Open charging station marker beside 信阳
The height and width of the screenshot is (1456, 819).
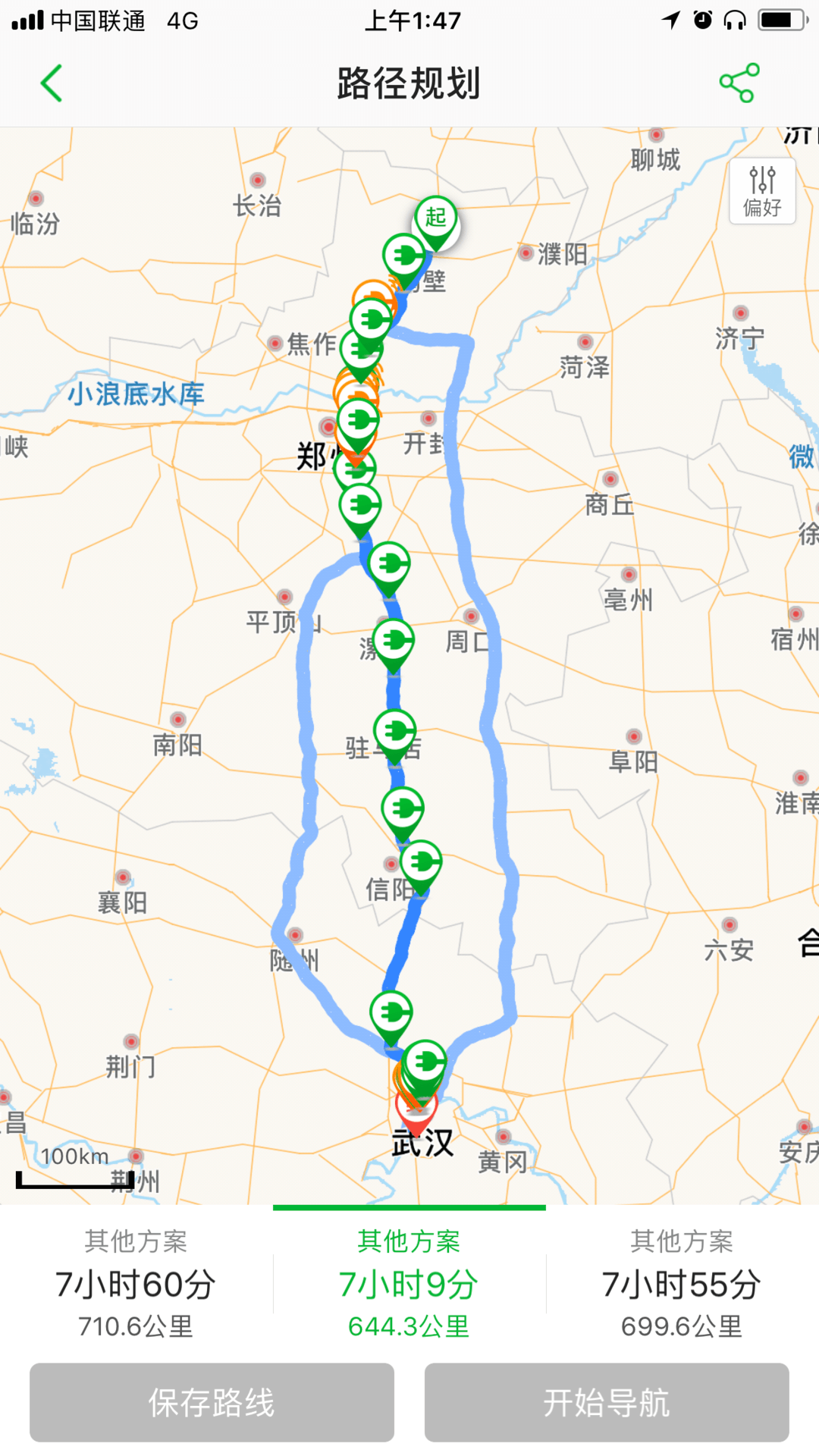pyautogui.click(x=421, y=863)
